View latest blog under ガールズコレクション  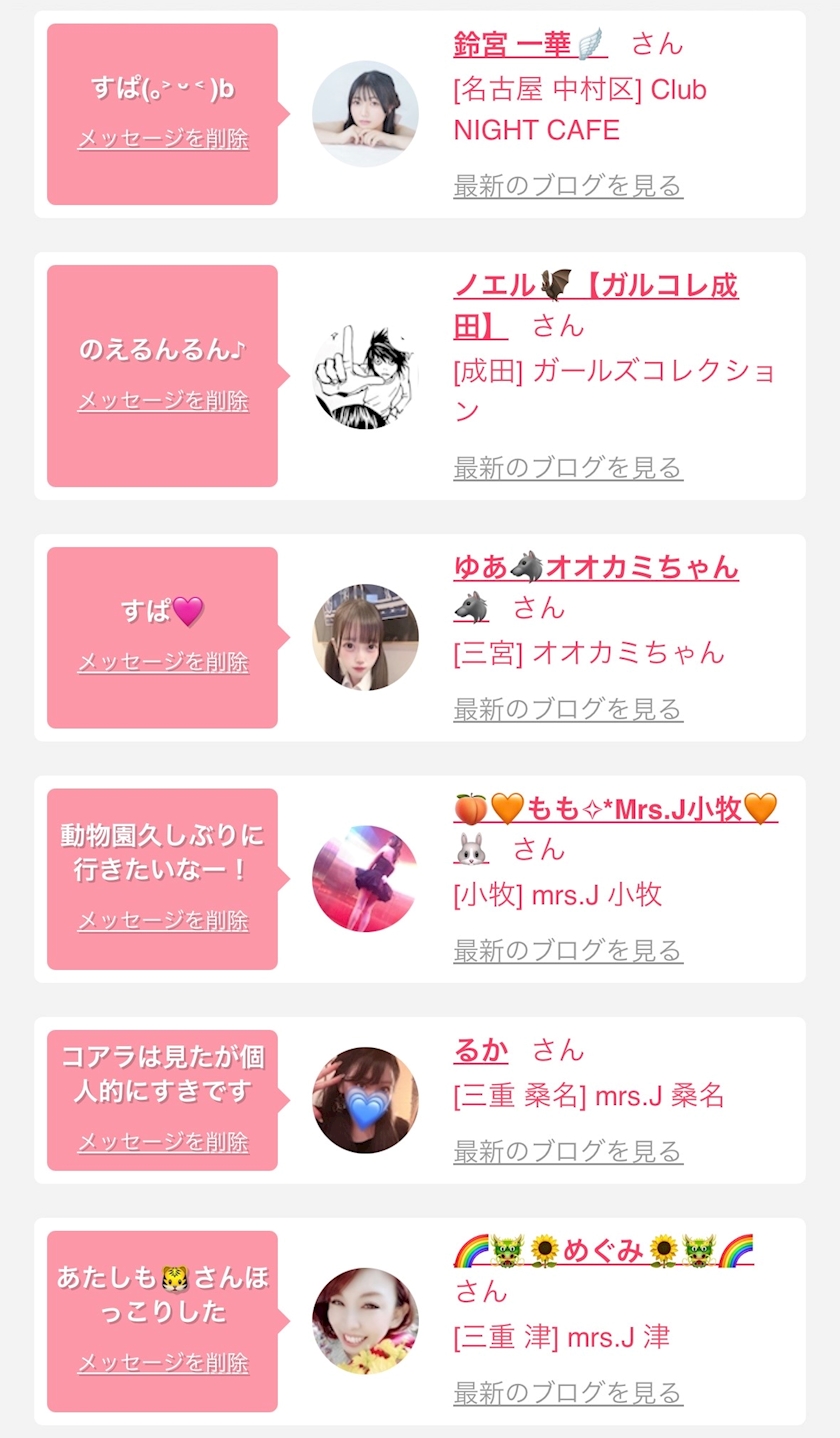pyautogui.click(x=567, y=468)
